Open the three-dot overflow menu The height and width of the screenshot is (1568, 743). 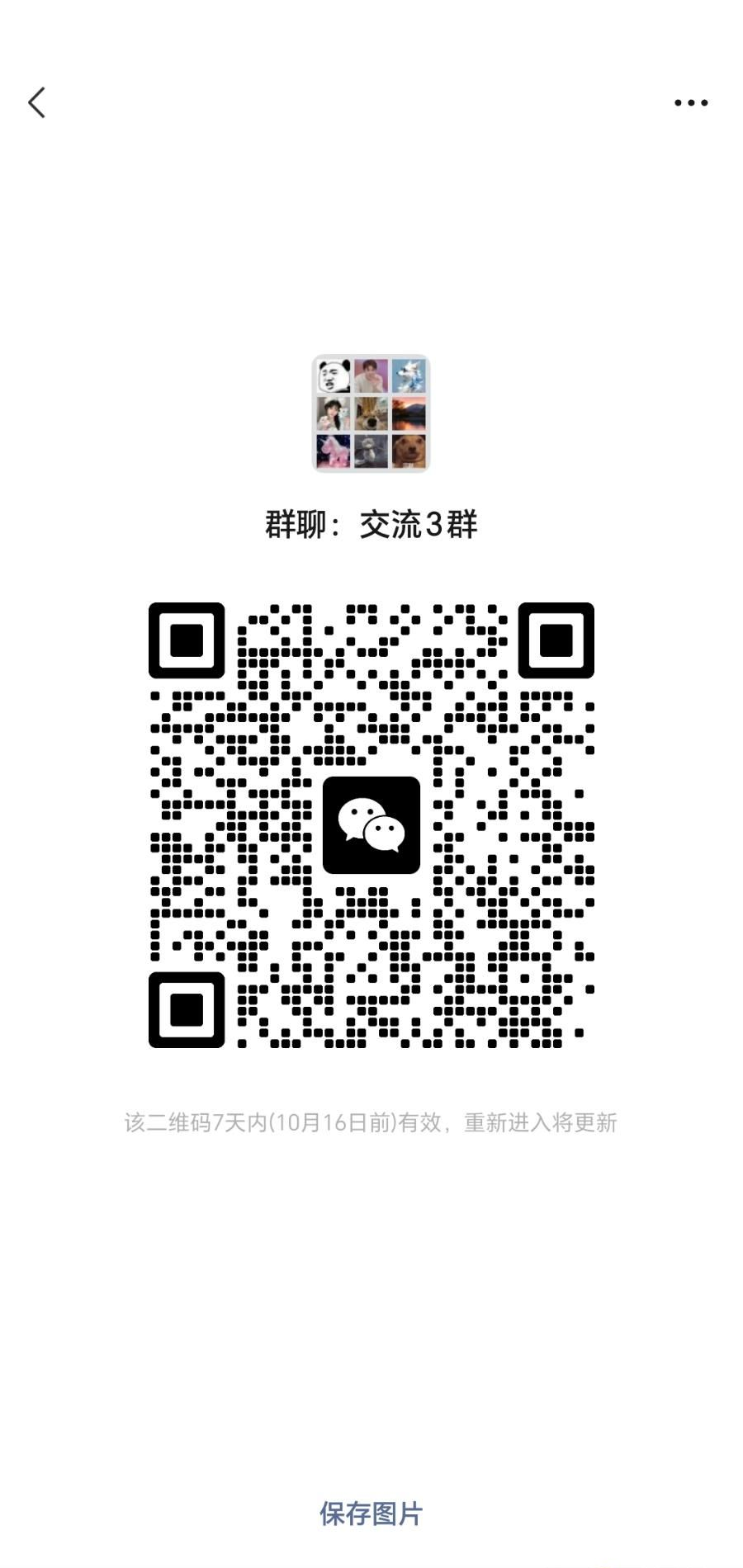tap(690, 103)
